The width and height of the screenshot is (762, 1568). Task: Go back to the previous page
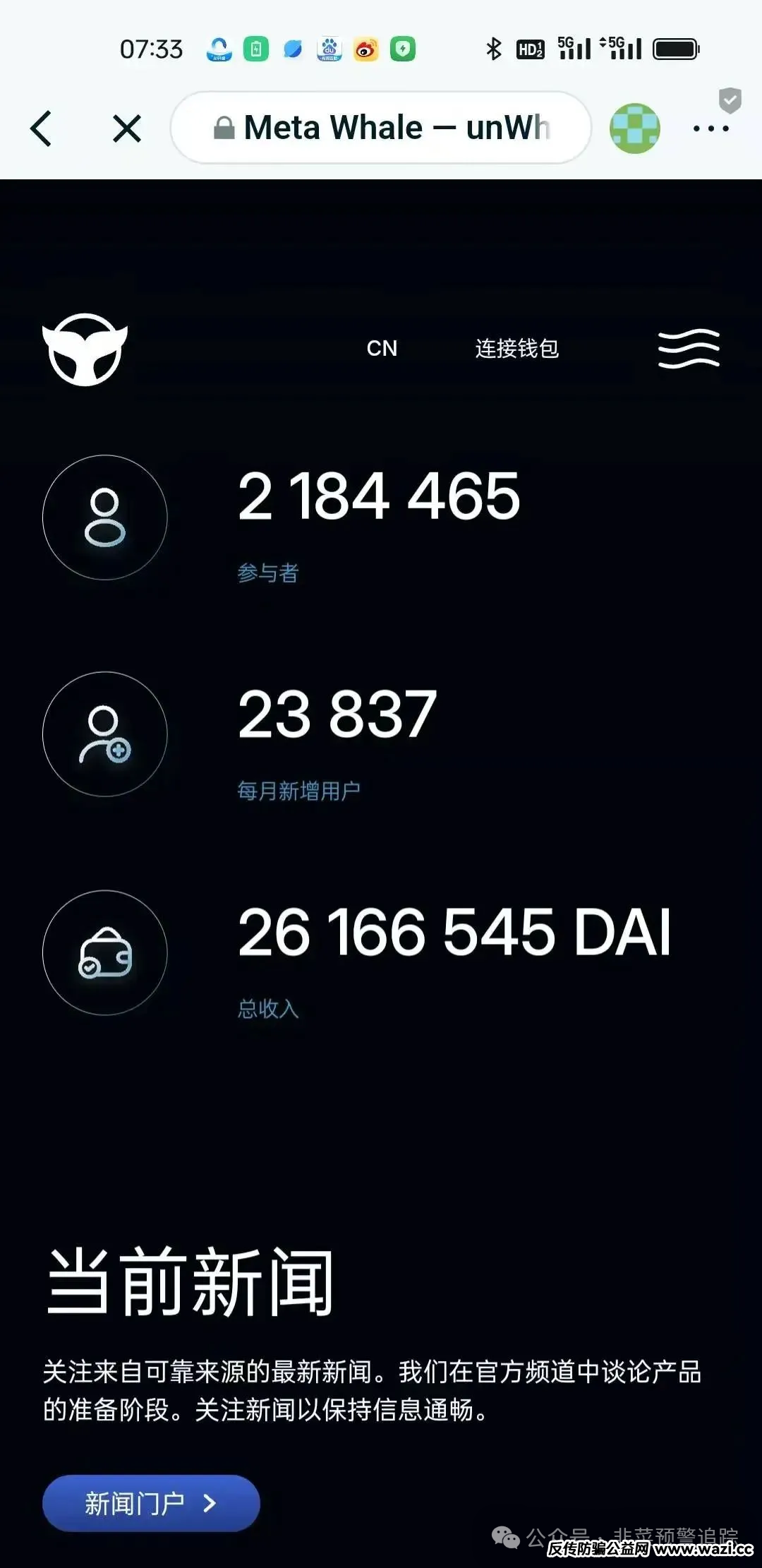(41, 128)
